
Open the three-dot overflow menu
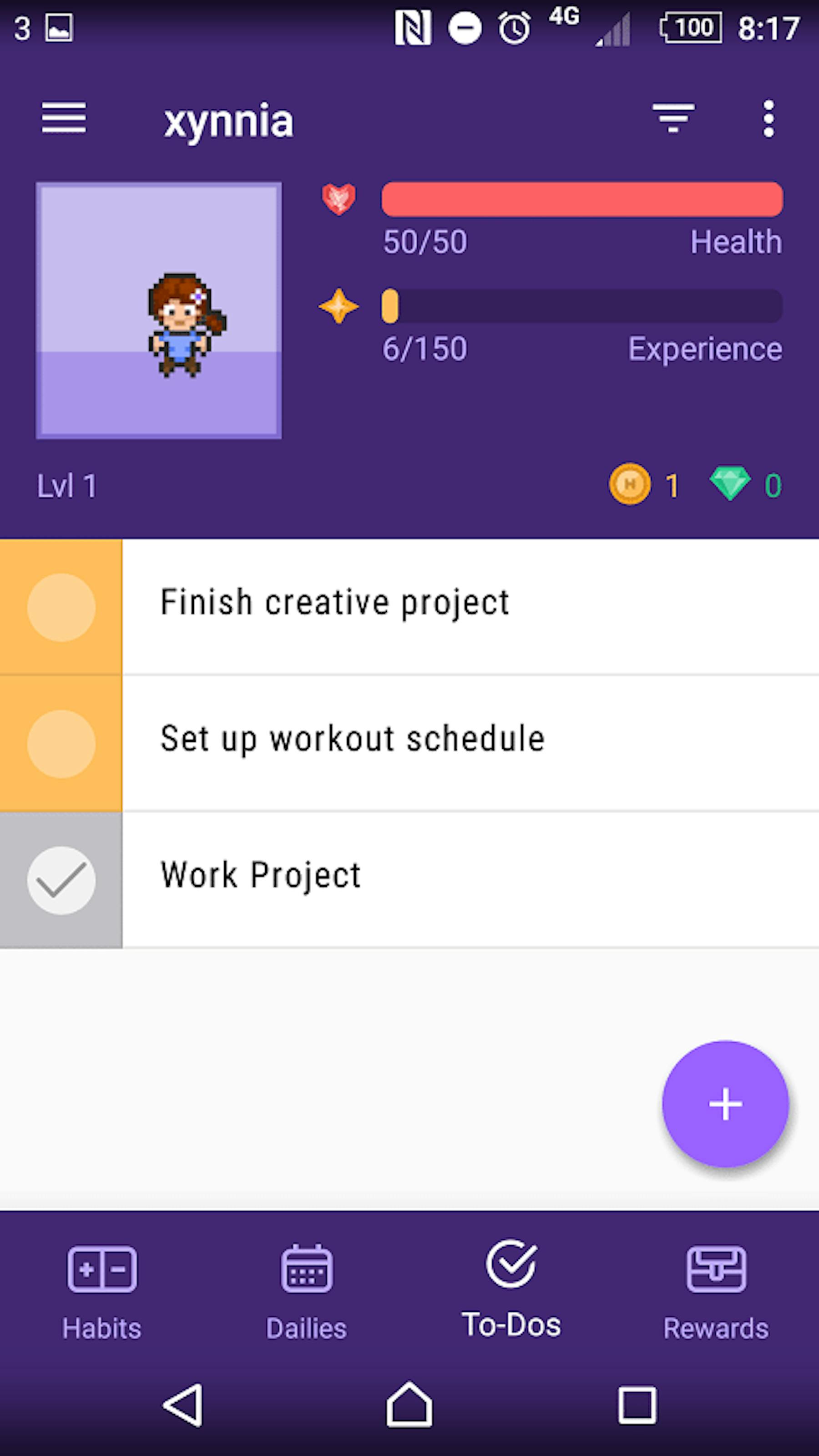click(x=768, y=119)
